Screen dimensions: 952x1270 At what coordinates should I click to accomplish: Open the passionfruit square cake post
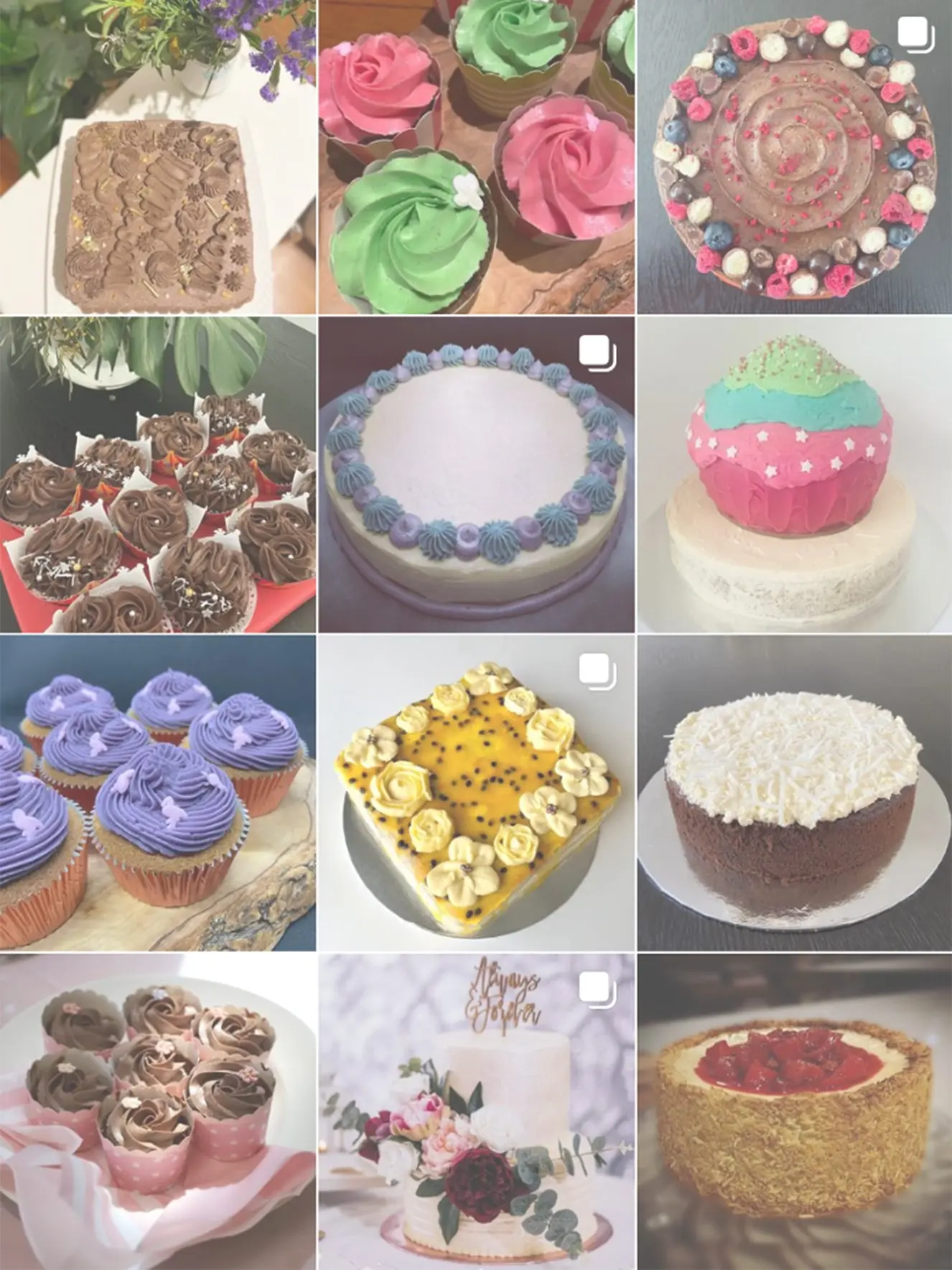[x=476, y=793]
